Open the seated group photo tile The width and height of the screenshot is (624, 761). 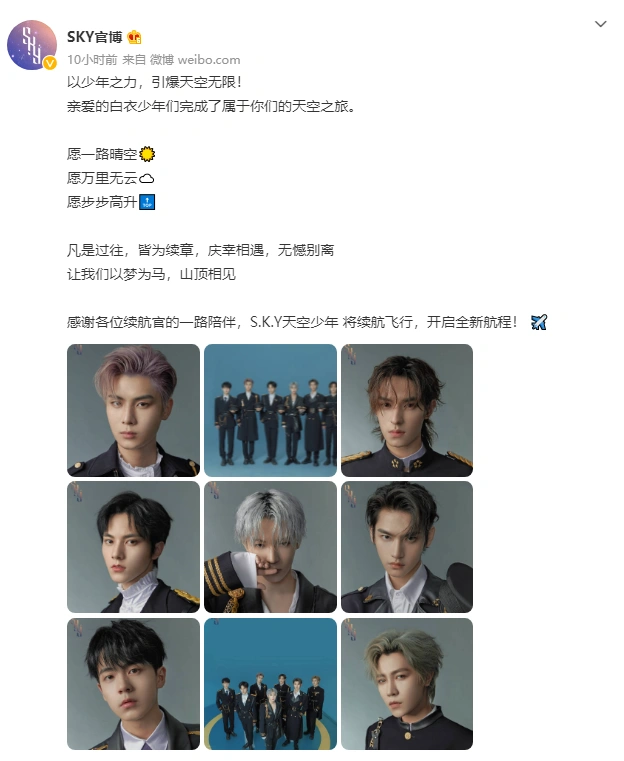[270, 684]
